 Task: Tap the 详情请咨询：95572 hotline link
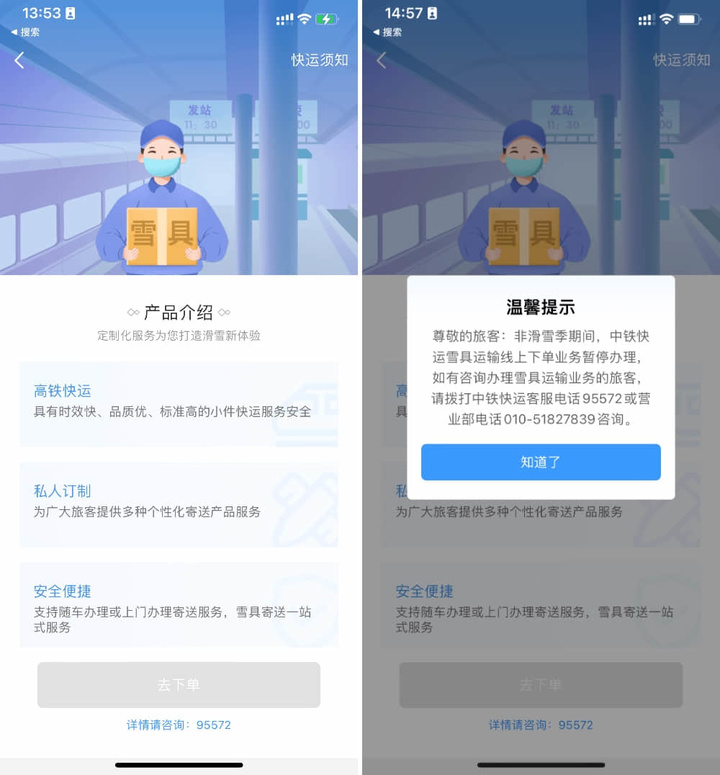(179, 726)
